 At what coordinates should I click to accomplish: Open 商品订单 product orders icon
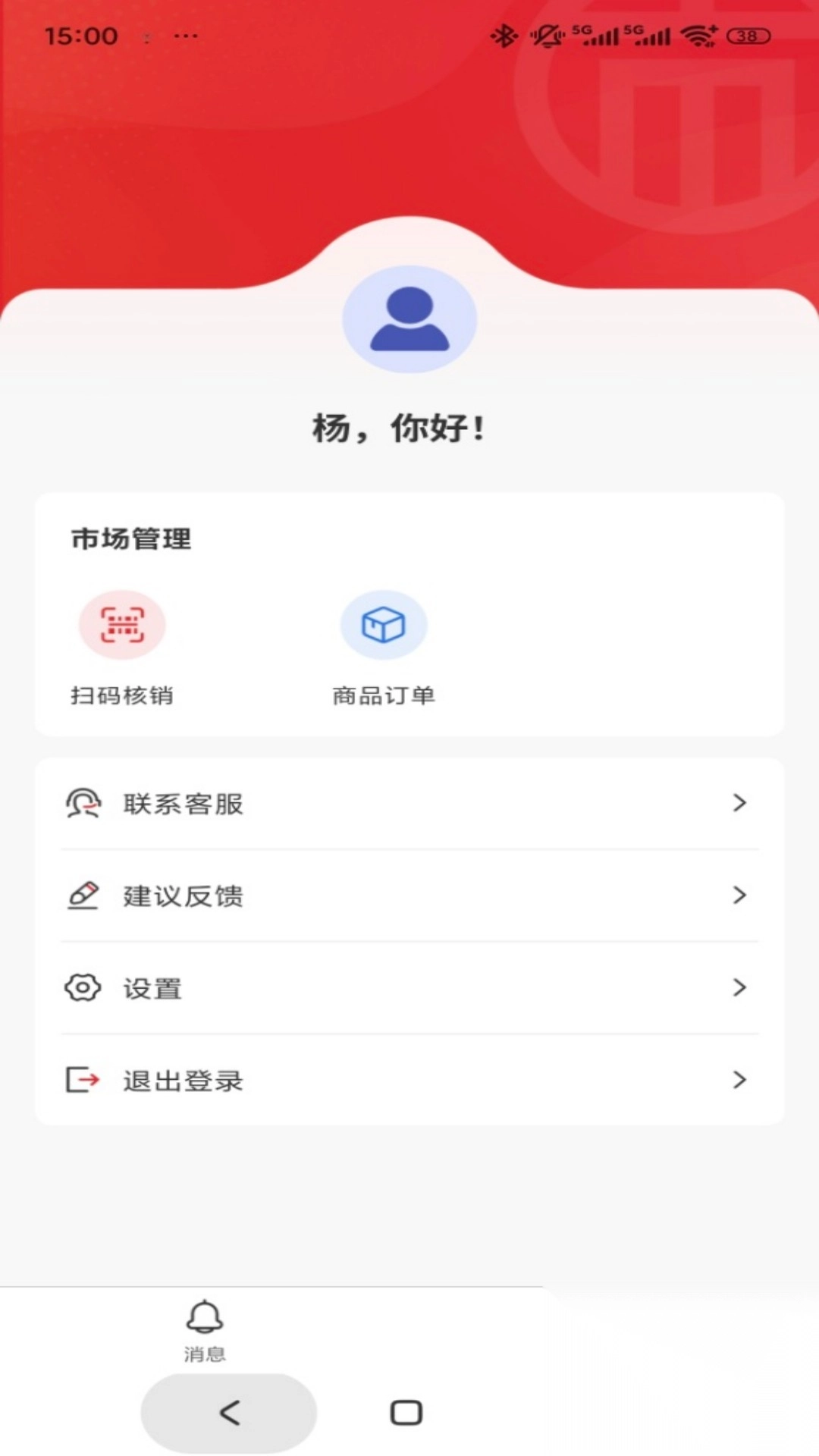click(384, 625)
